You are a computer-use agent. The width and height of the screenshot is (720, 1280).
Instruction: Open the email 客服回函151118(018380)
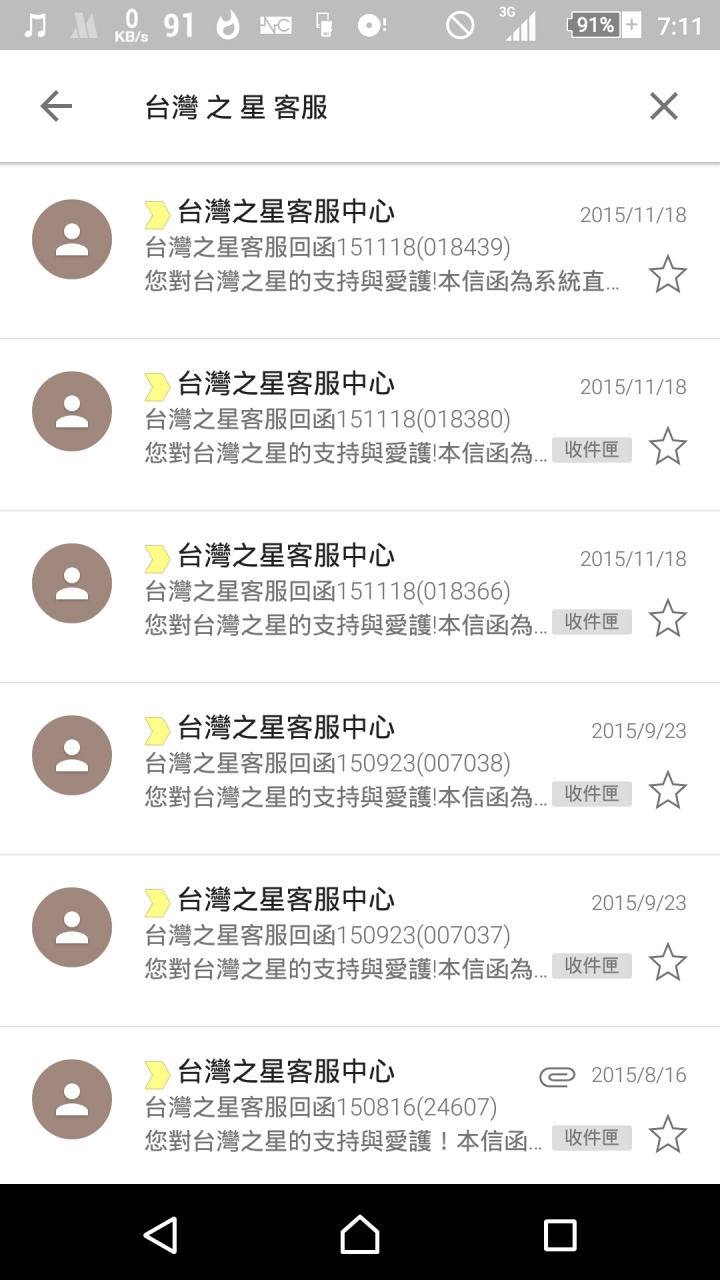360,425
